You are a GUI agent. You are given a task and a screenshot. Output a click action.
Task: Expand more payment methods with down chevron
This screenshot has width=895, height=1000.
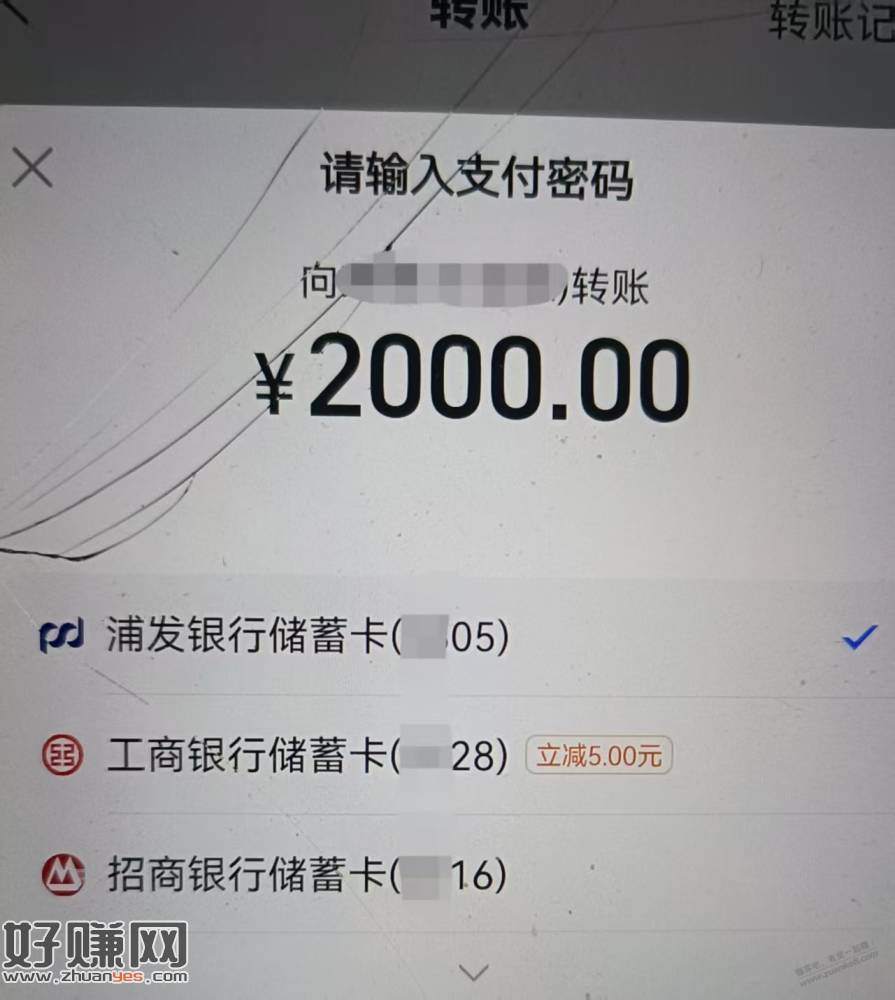(x=472, y=971)
